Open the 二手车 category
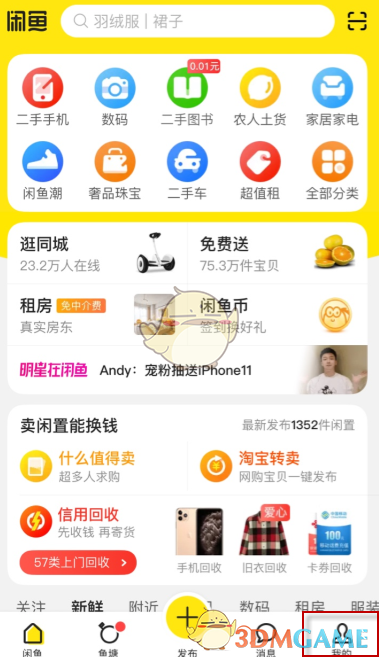Viewport: 379px width, 657px height. (x=187, y=171)
